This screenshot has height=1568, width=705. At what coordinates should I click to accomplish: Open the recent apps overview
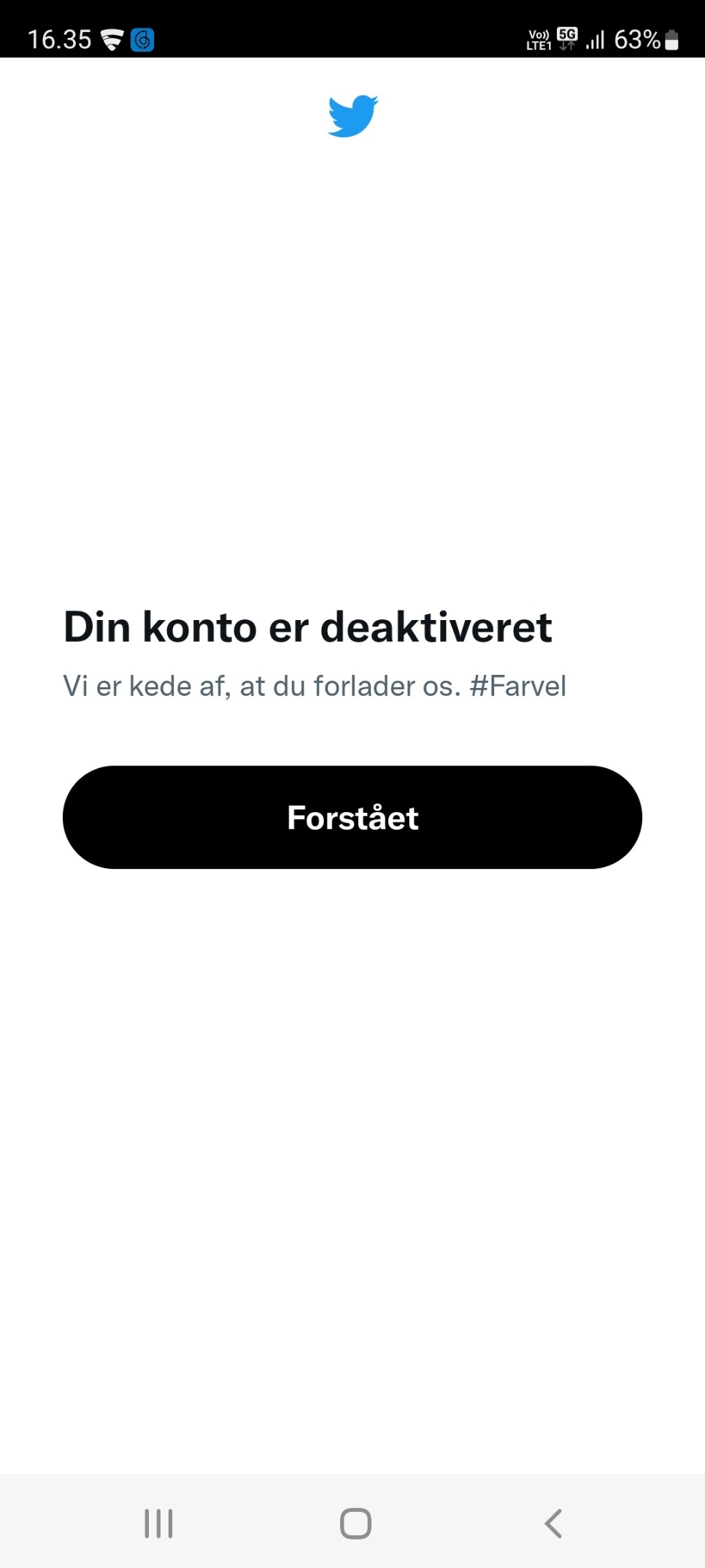(x=158, y=1523)
